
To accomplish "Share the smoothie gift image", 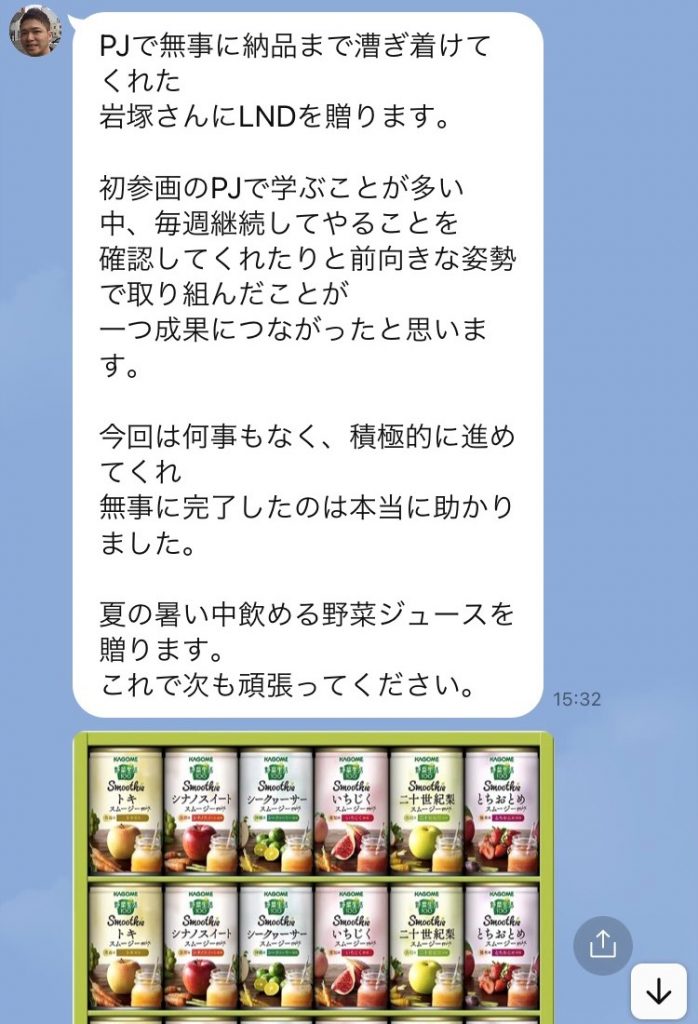I will tap(603, 945).
